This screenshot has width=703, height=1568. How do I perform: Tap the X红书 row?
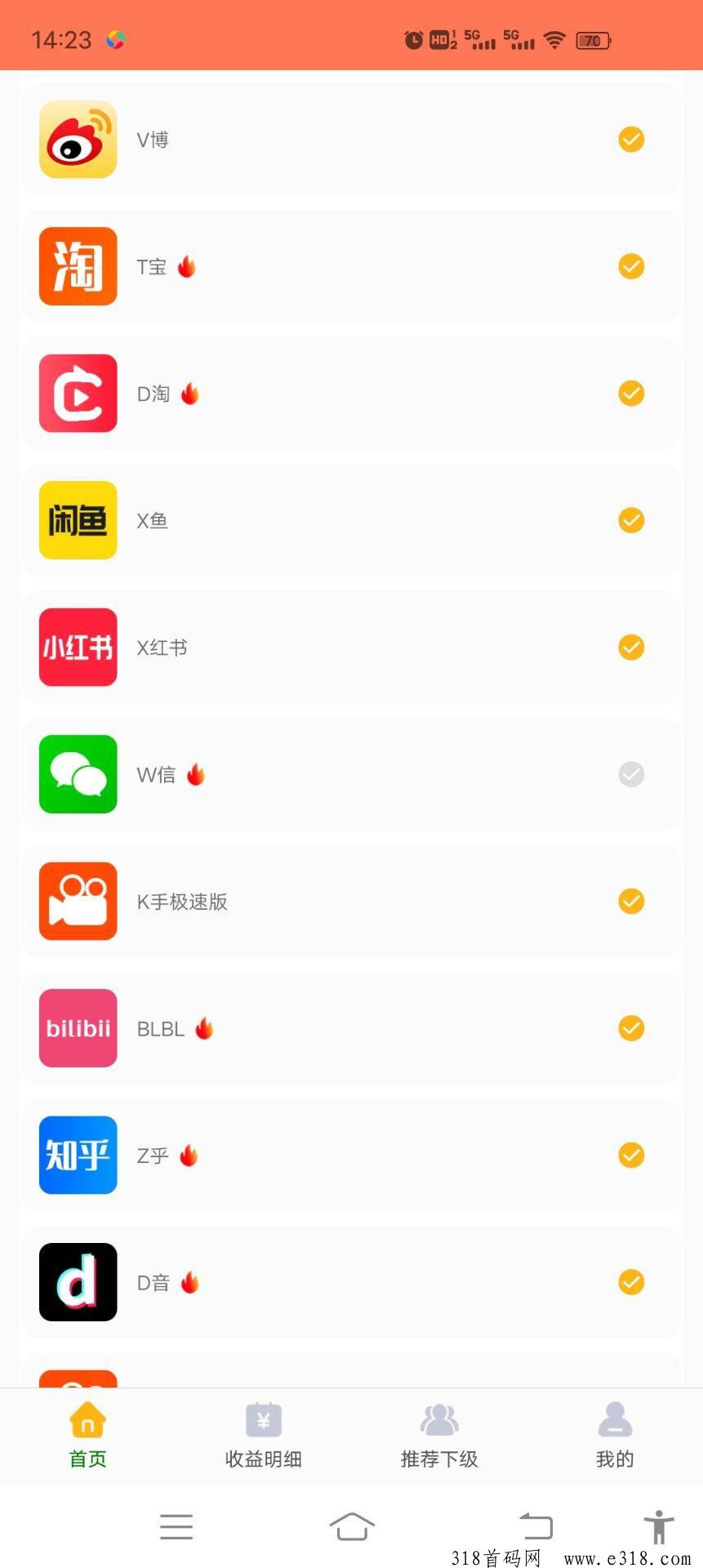tap(351, 648)
